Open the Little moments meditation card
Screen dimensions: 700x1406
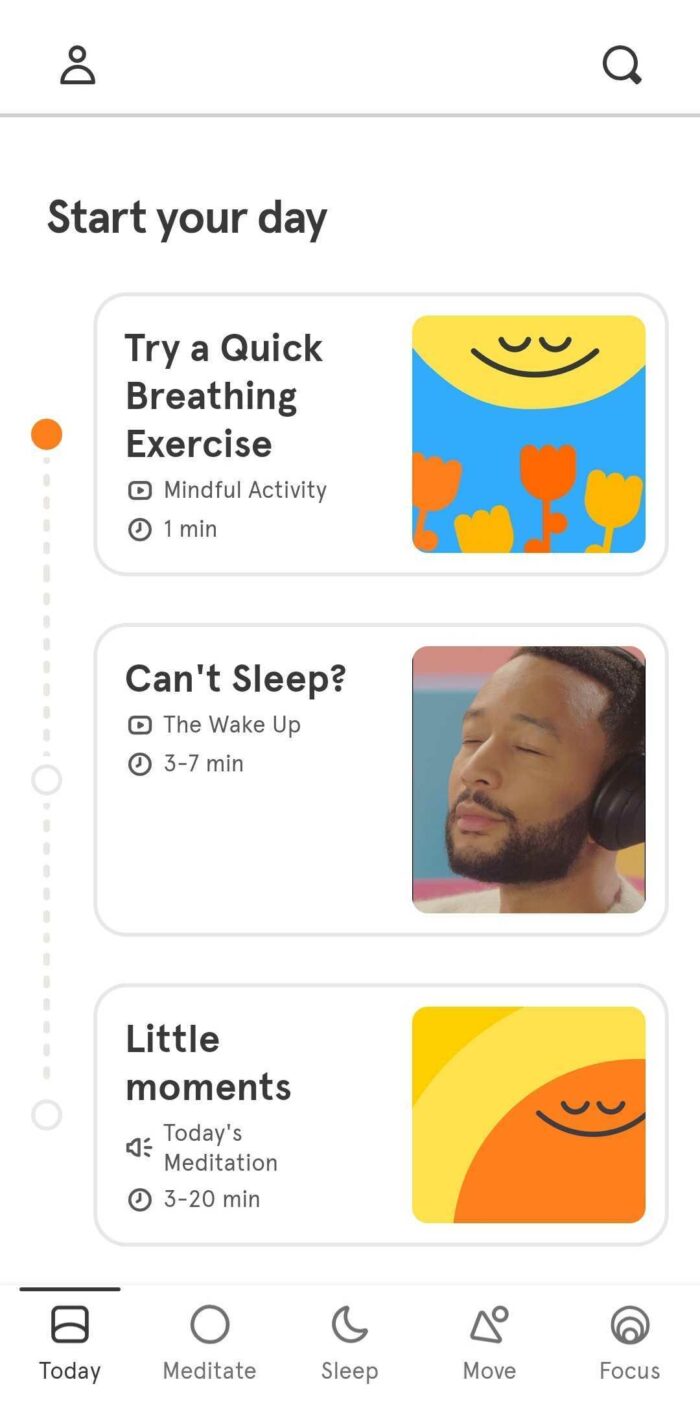[381, 1115]
